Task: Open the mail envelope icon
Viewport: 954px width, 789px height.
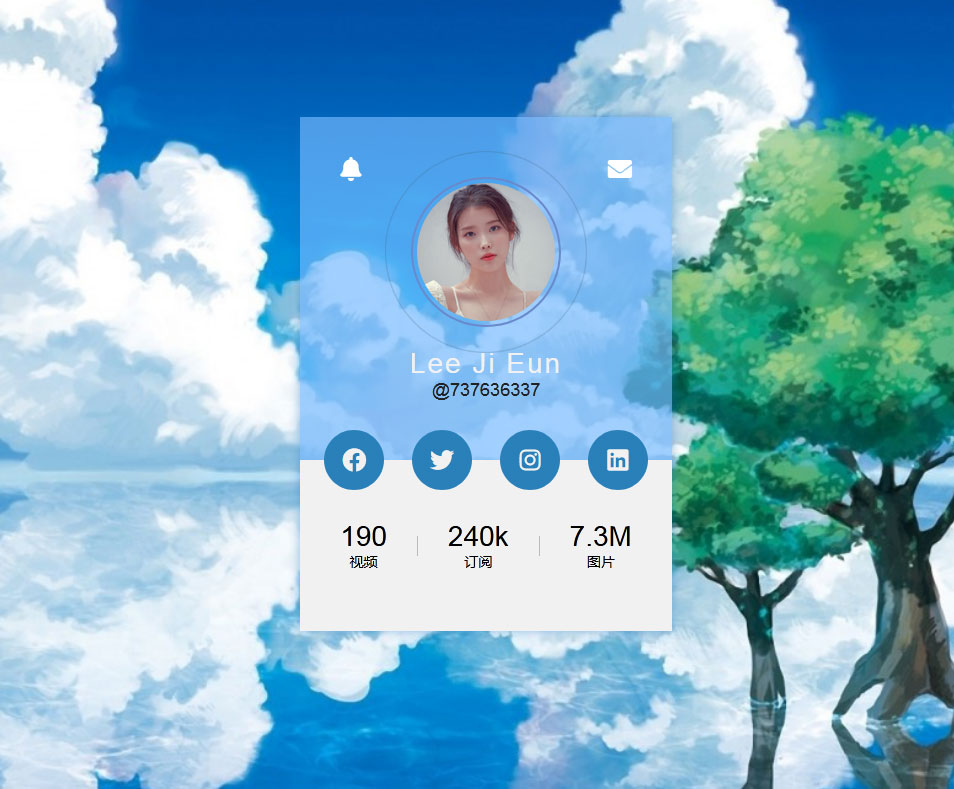Action: click(620, 169)
